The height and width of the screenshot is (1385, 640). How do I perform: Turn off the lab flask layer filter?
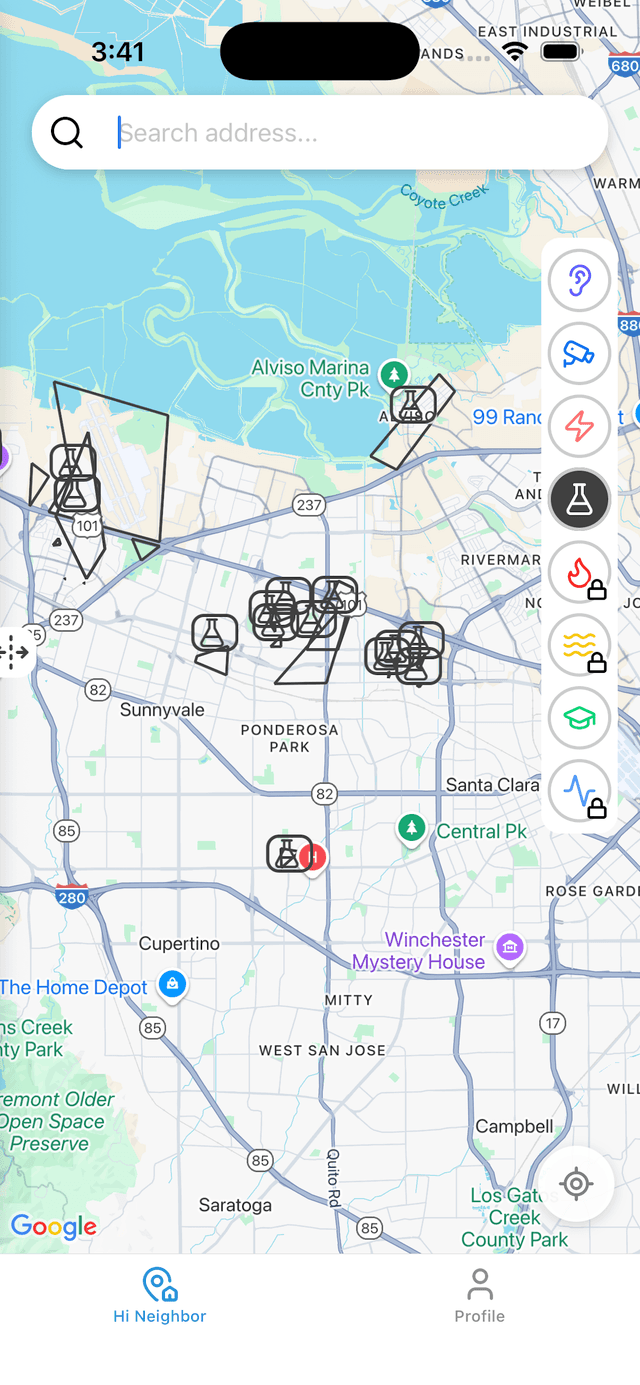[x=579, y=499]
